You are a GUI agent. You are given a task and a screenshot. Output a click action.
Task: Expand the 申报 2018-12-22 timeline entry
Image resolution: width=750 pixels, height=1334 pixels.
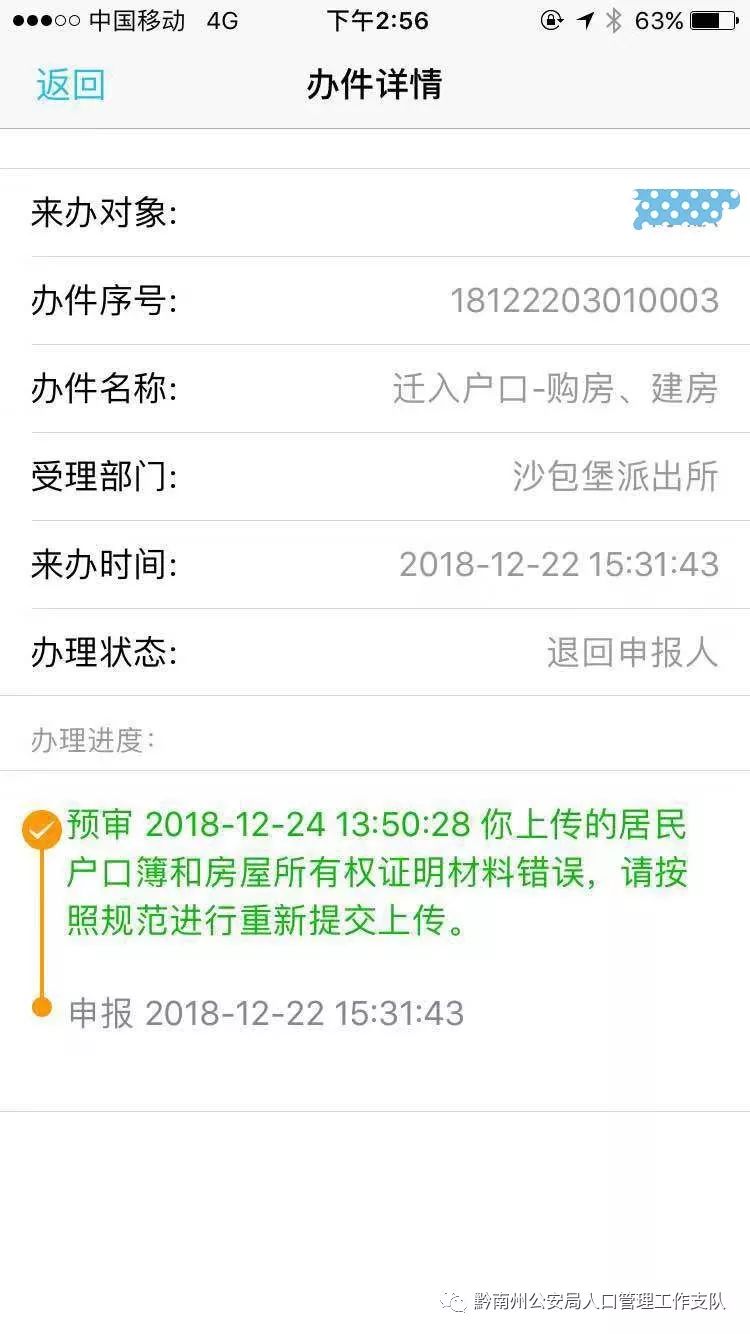(x=263, y=1013)
